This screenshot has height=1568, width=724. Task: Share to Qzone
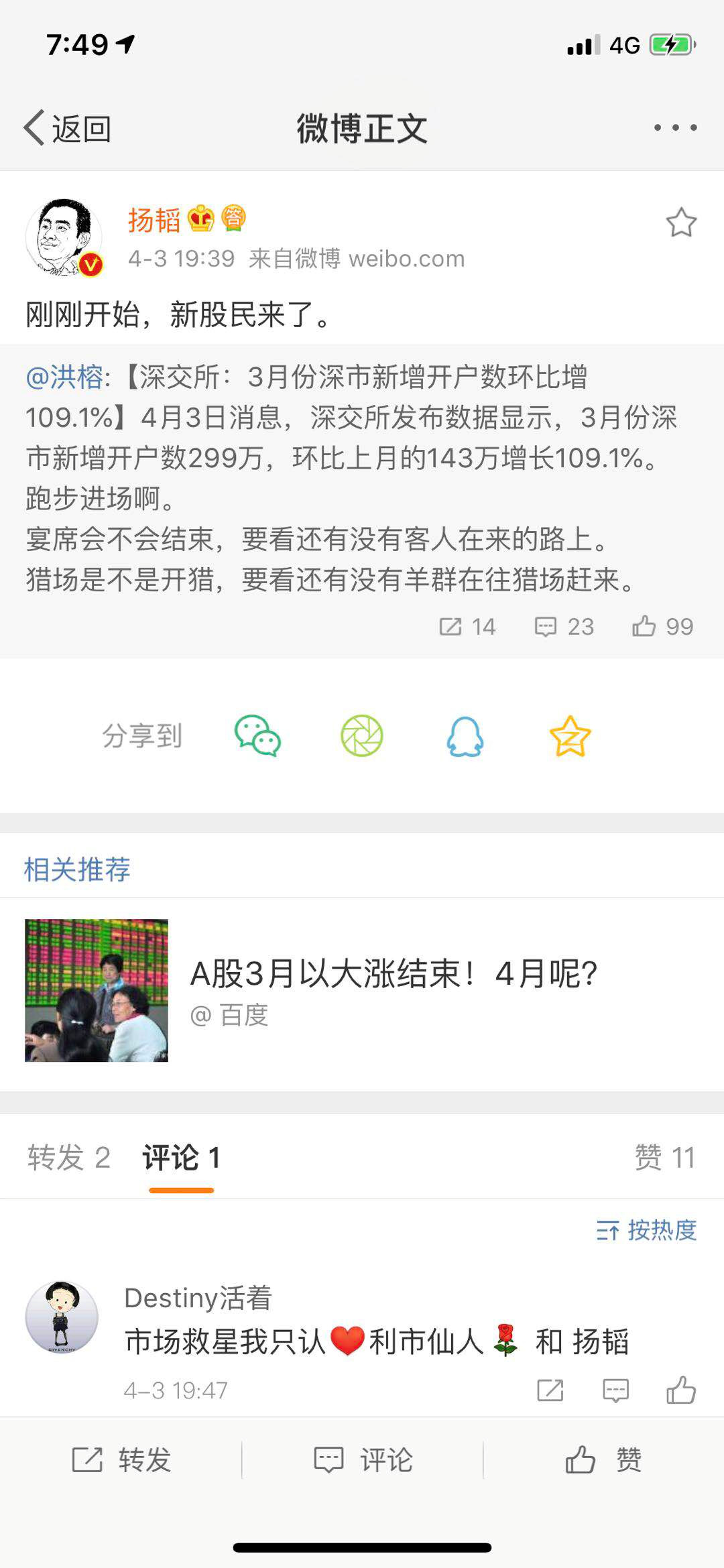[x=570, y=736]
